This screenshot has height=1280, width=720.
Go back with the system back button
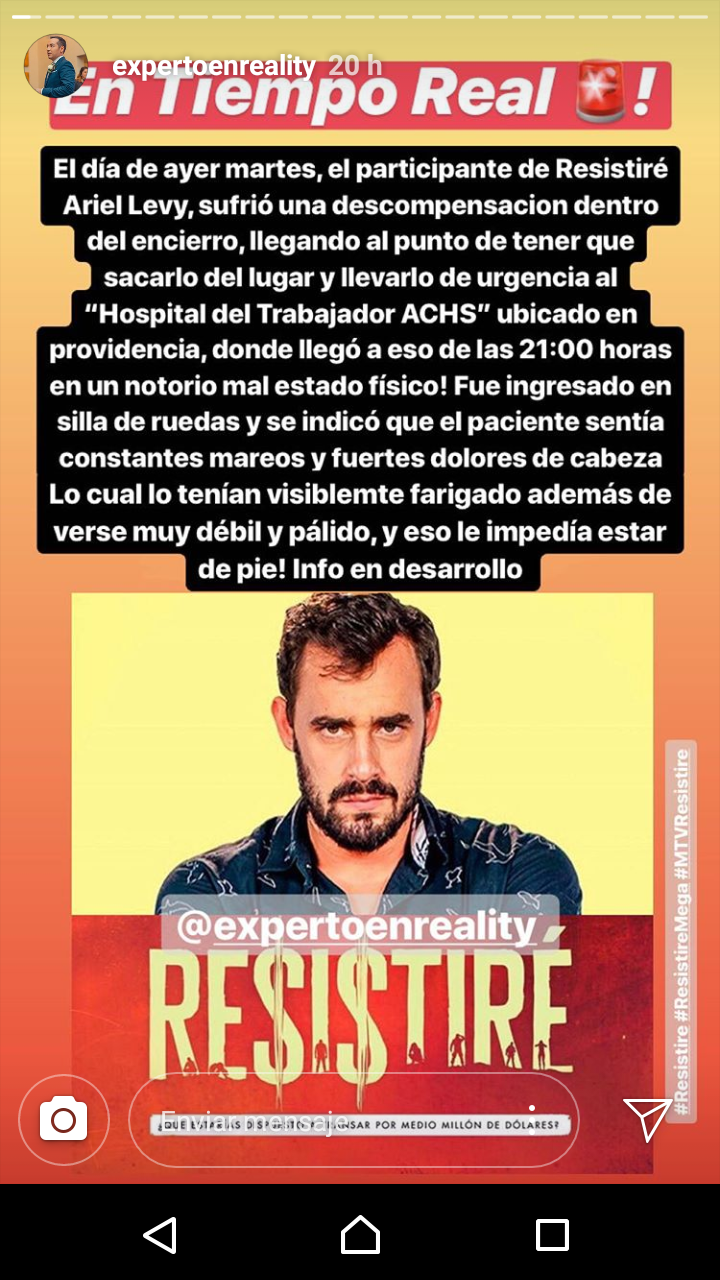pyautogui.click(x=160, y=1234)
